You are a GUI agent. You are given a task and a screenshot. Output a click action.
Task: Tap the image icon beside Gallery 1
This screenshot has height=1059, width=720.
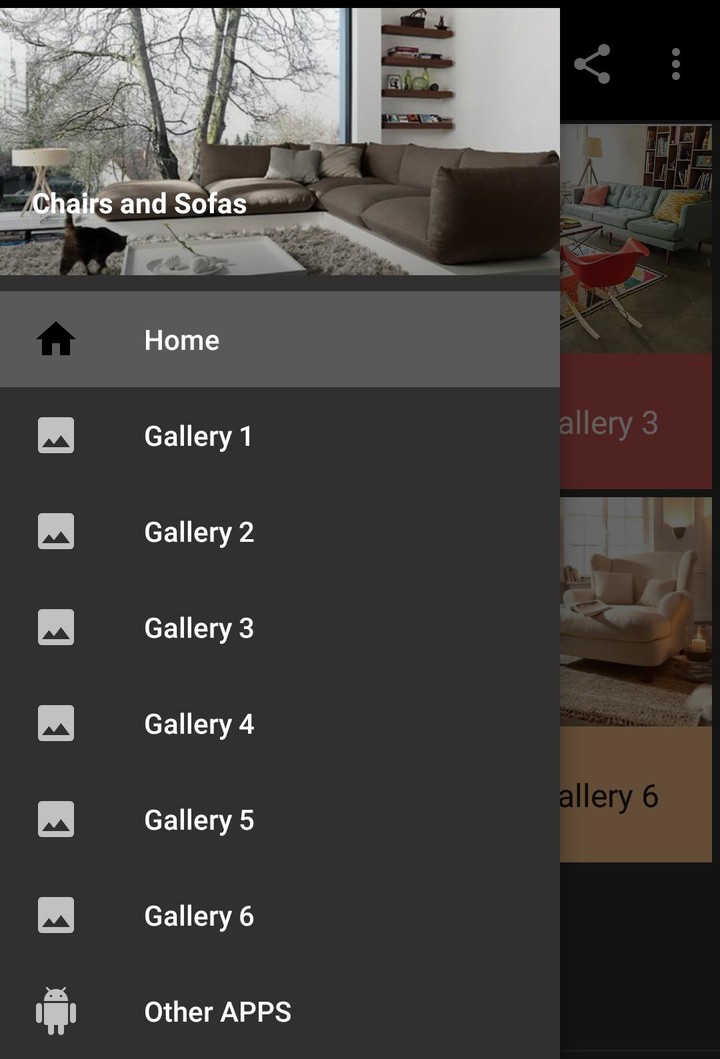pyautogui.click(x=56, y=435)
